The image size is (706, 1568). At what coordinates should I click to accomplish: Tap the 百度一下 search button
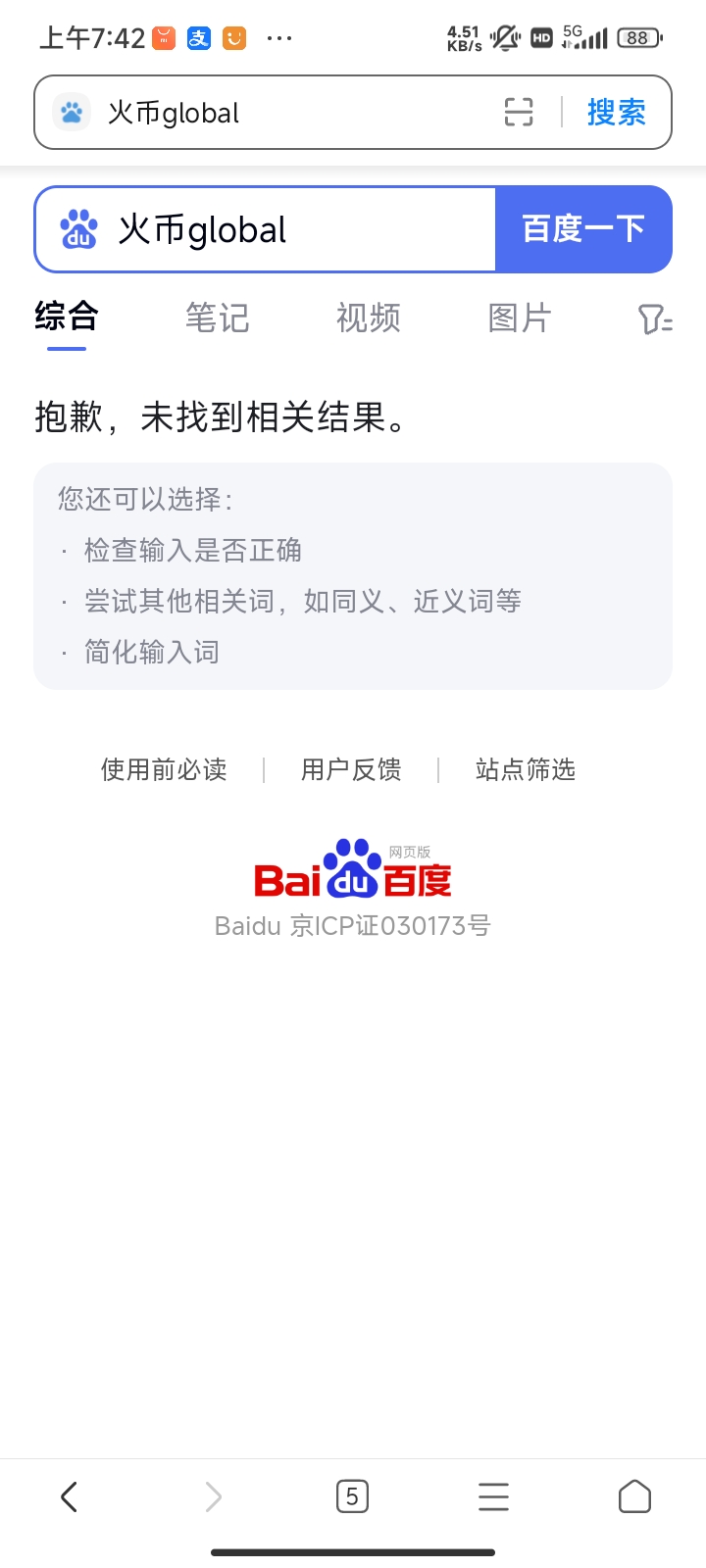583,230
